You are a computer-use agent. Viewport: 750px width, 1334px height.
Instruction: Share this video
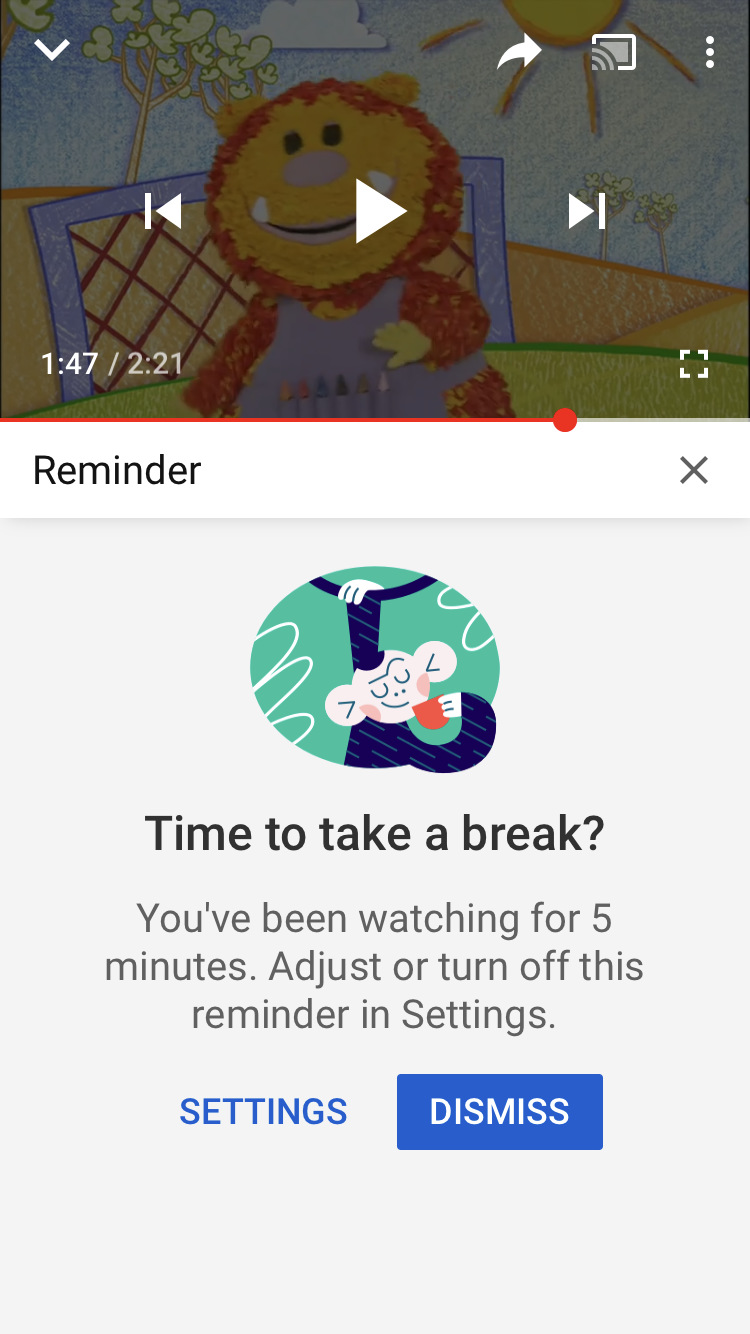(x=520, y=52)
